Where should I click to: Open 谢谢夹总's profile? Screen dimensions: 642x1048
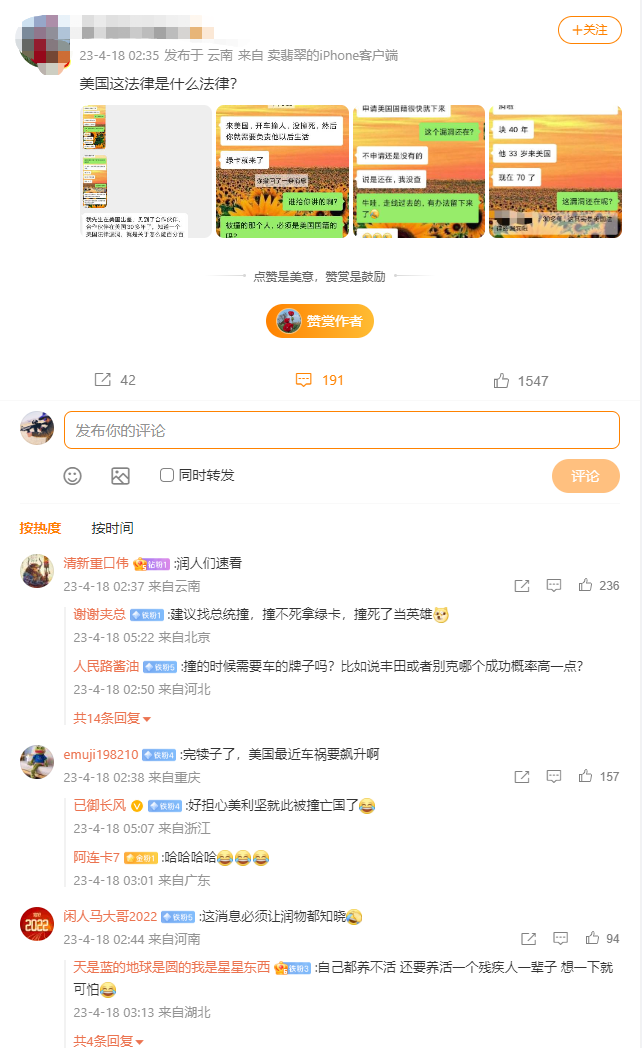99,614
